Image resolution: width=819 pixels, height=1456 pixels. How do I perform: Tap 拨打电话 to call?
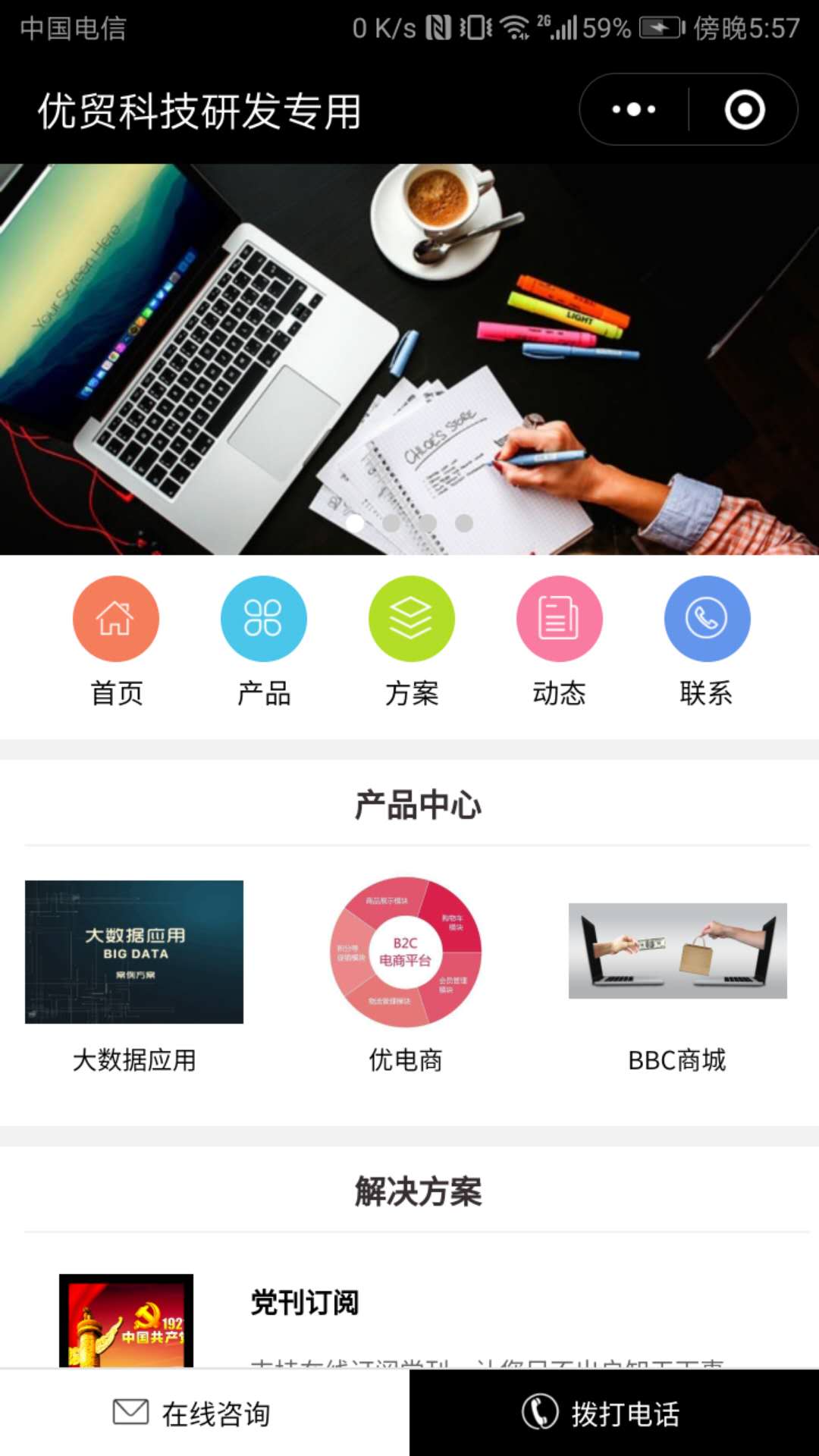click(x=614, y=1414)
